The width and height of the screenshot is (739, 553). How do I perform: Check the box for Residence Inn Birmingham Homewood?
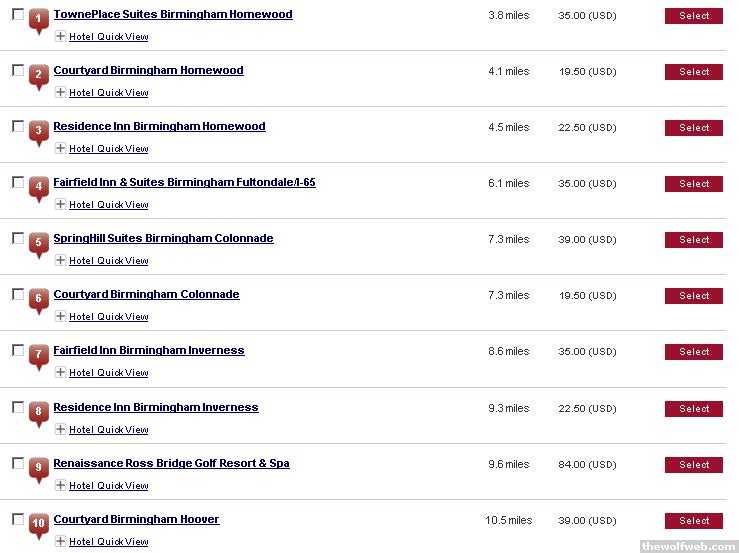tap(18, 126)
